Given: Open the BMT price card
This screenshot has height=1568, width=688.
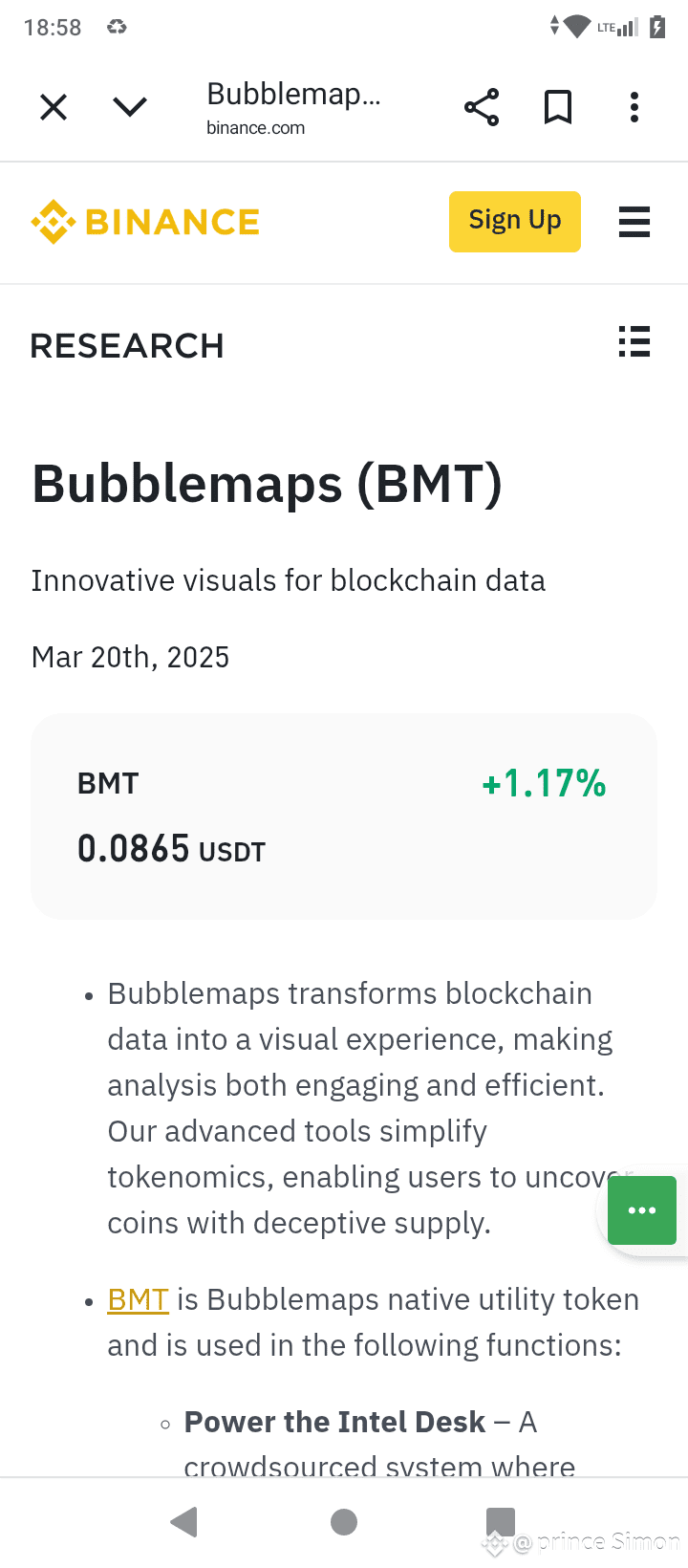Looking at the screenshot, I should pyautogui.click(x=344, y=816).
